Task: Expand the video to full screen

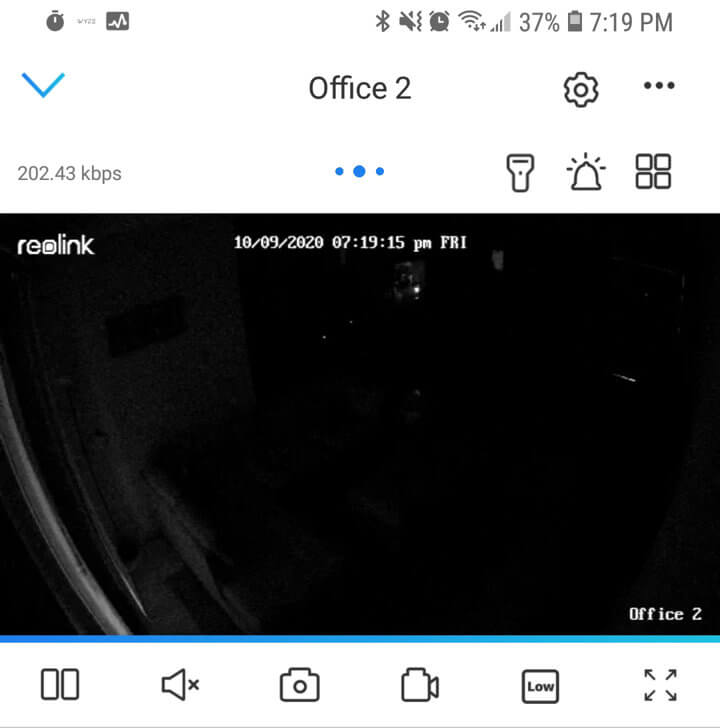Action: coord(660,685)
